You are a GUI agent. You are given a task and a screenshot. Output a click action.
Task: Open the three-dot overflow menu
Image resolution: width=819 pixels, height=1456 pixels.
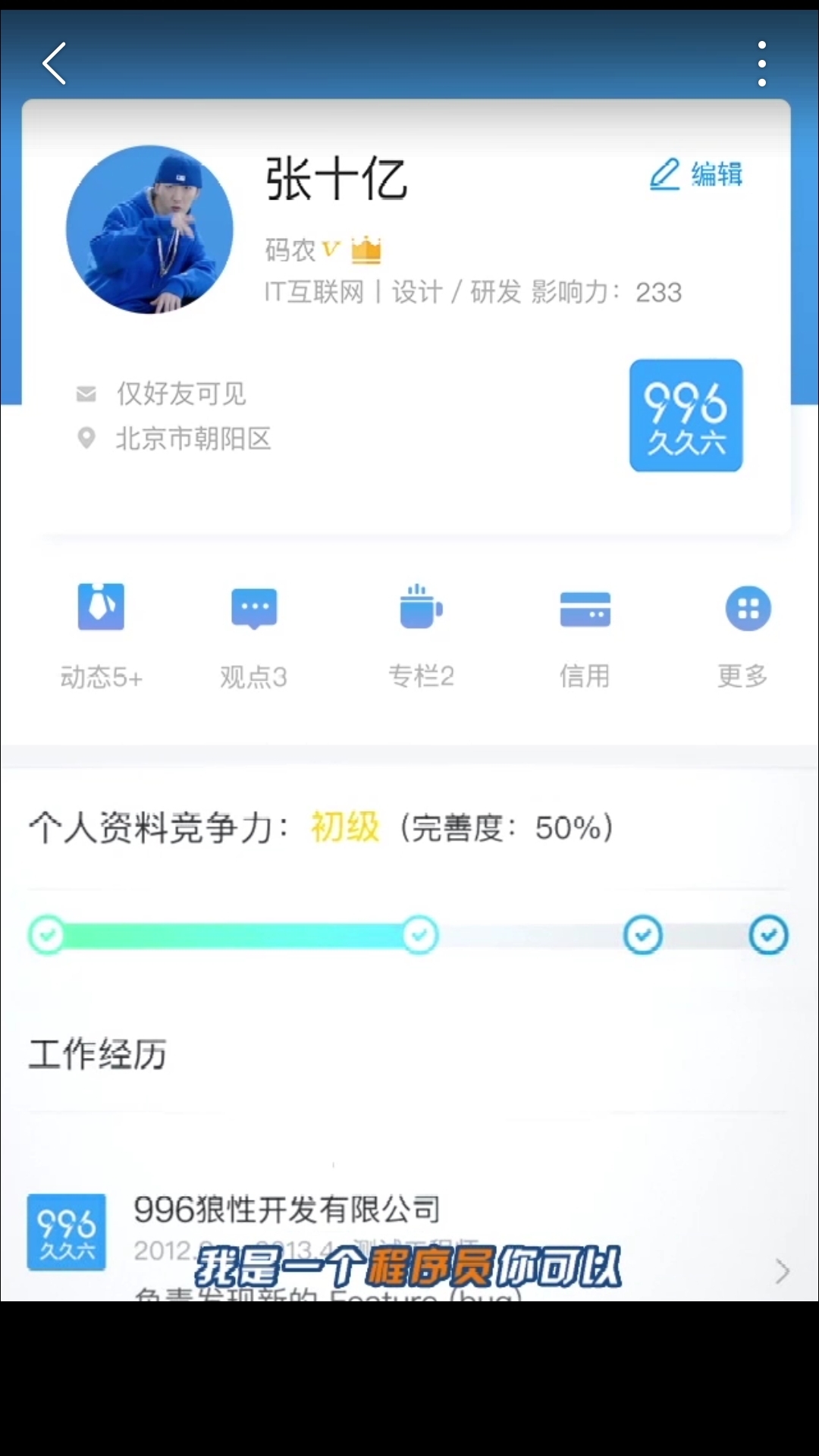762,64
